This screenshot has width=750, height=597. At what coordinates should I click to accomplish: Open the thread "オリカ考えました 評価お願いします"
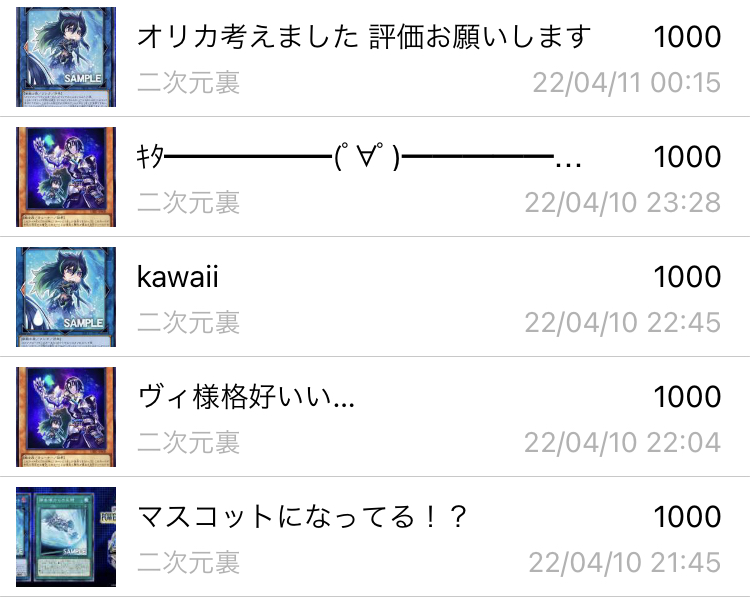click(364, 38)
